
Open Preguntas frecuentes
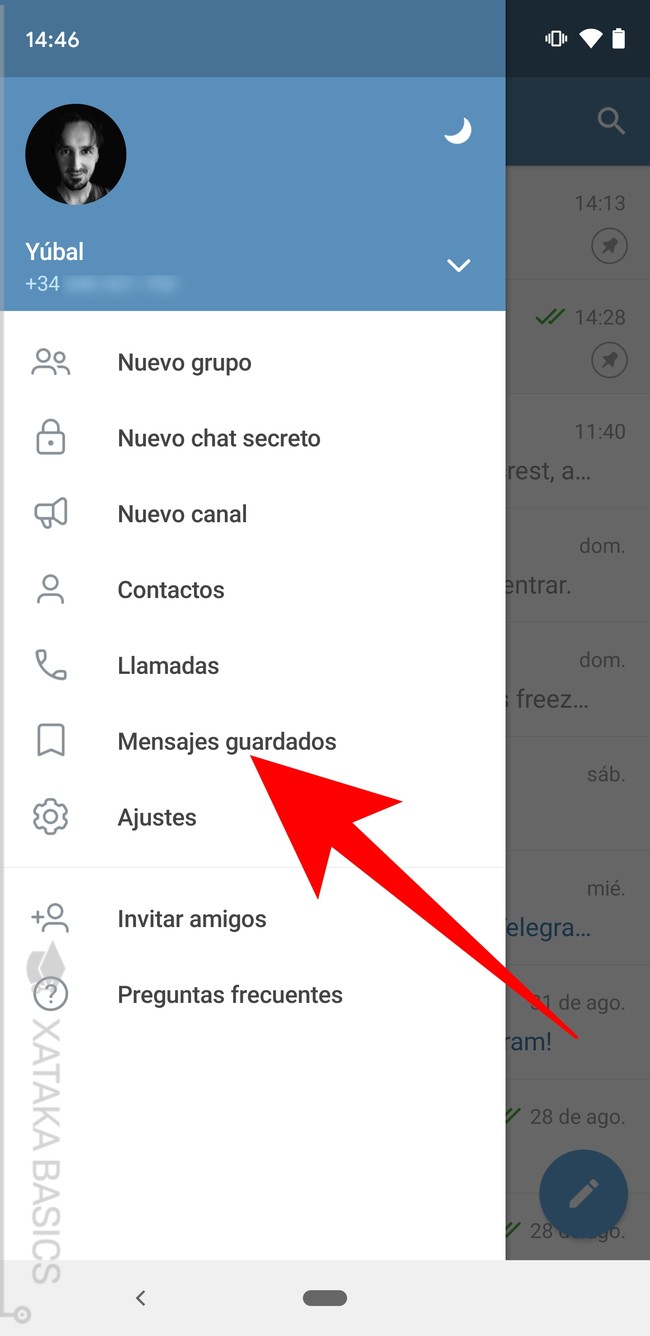click(x=230, y=995)
